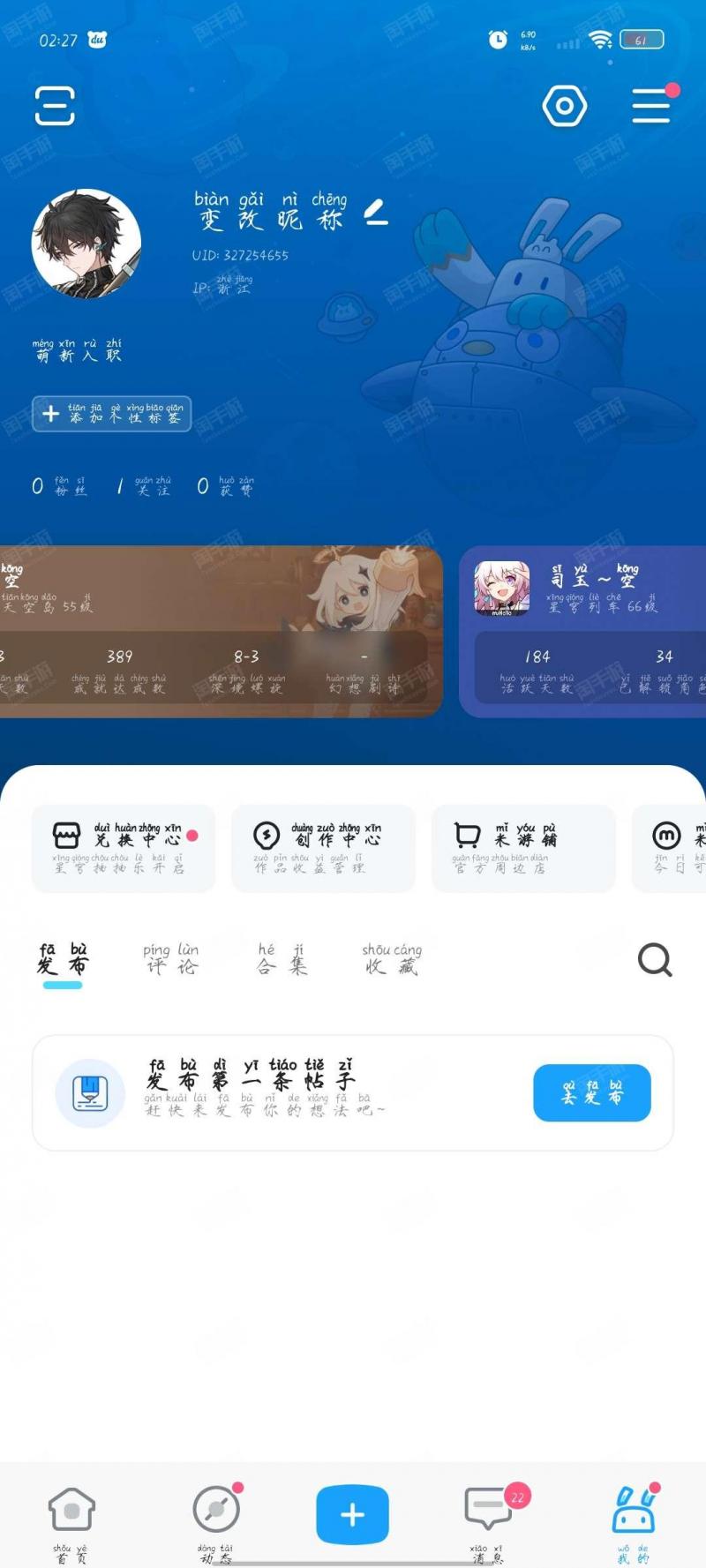The image size is (706, 1568).
Task: Open the 天空岛 Genshin game card
Action: tap(221, 631)
